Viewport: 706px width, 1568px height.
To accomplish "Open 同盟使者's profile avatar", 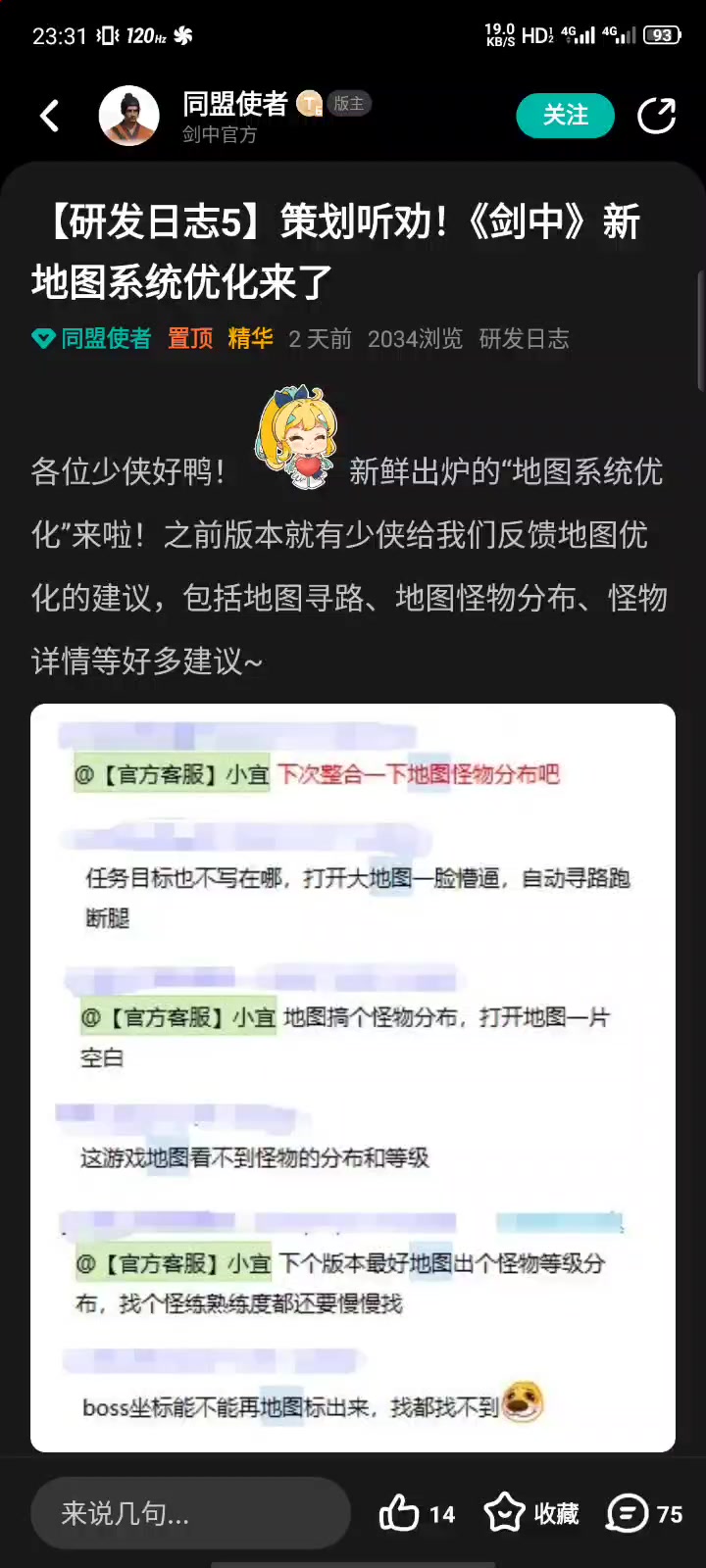I will click(x=129, y=116).
